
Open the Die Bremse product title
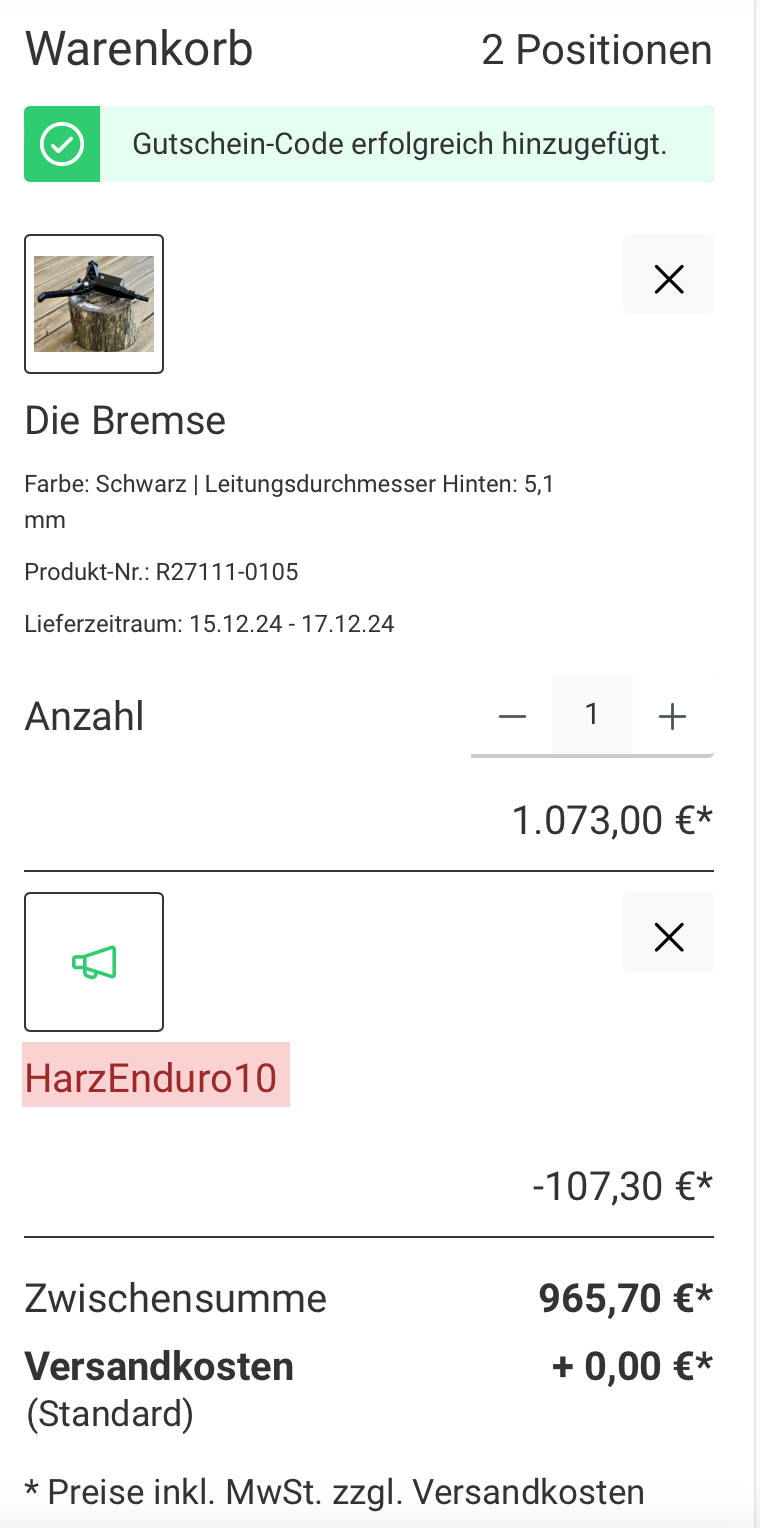[x=125, y=421]
